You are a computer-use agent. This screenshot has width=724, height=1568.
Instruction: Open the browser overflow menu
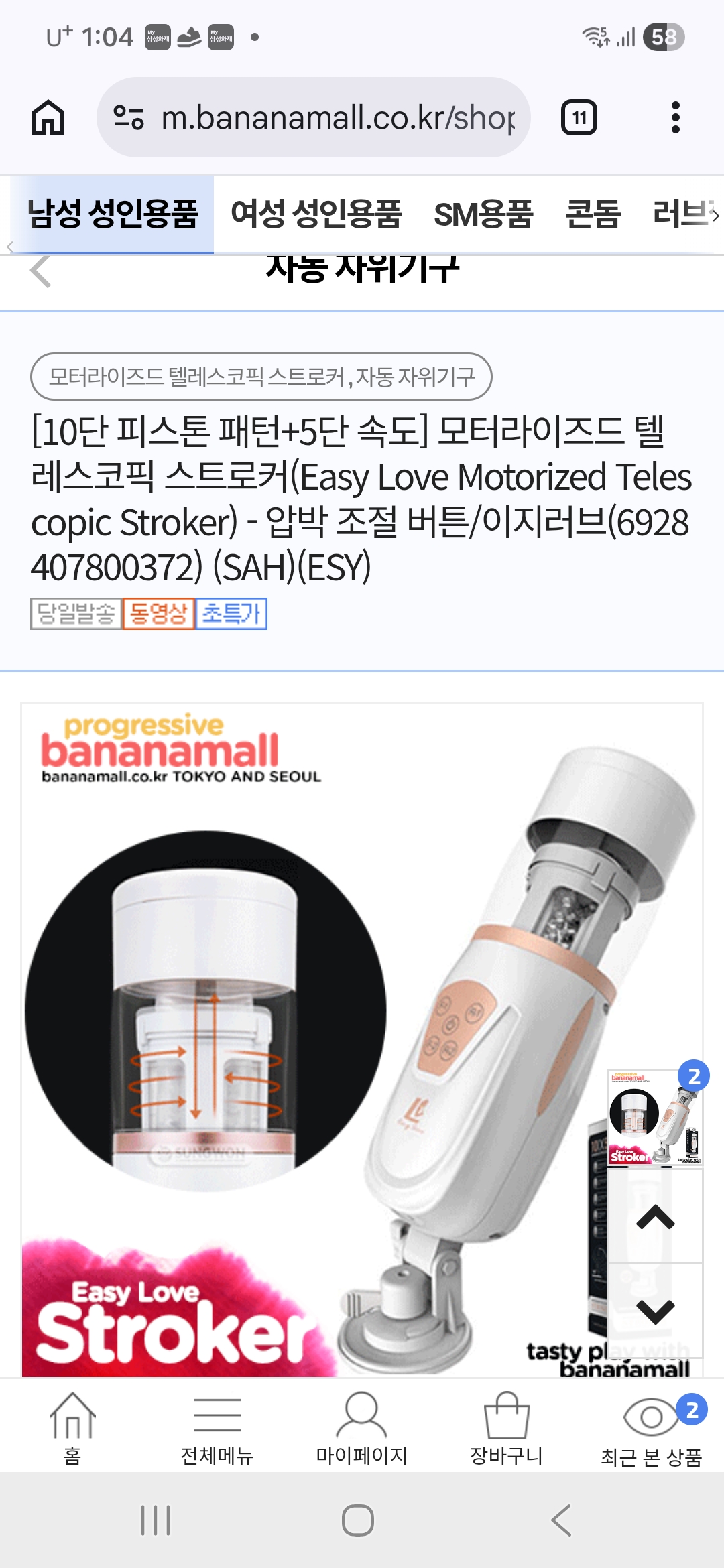(675, 118)
